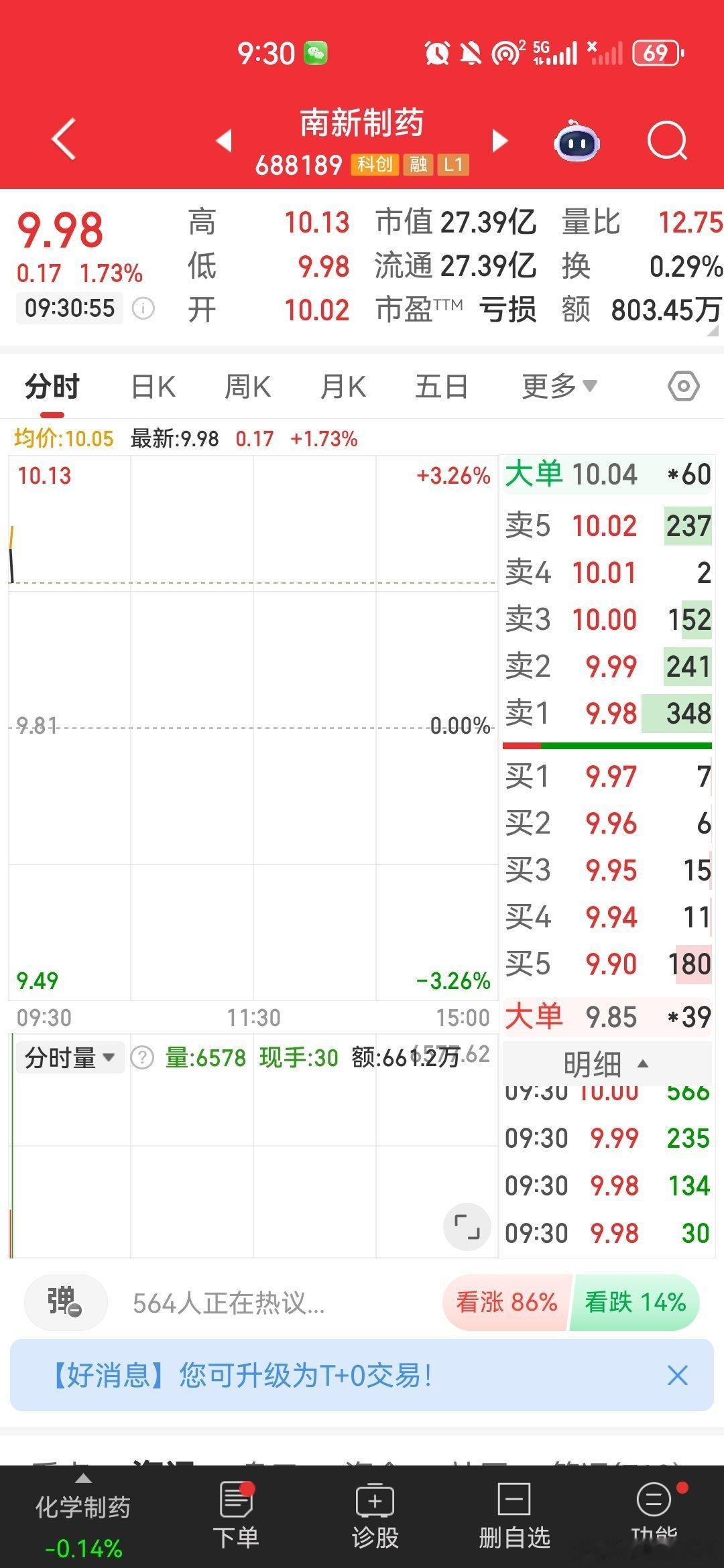
Task: Open chart settings via the gear icon
Action: tap(683, 386)
